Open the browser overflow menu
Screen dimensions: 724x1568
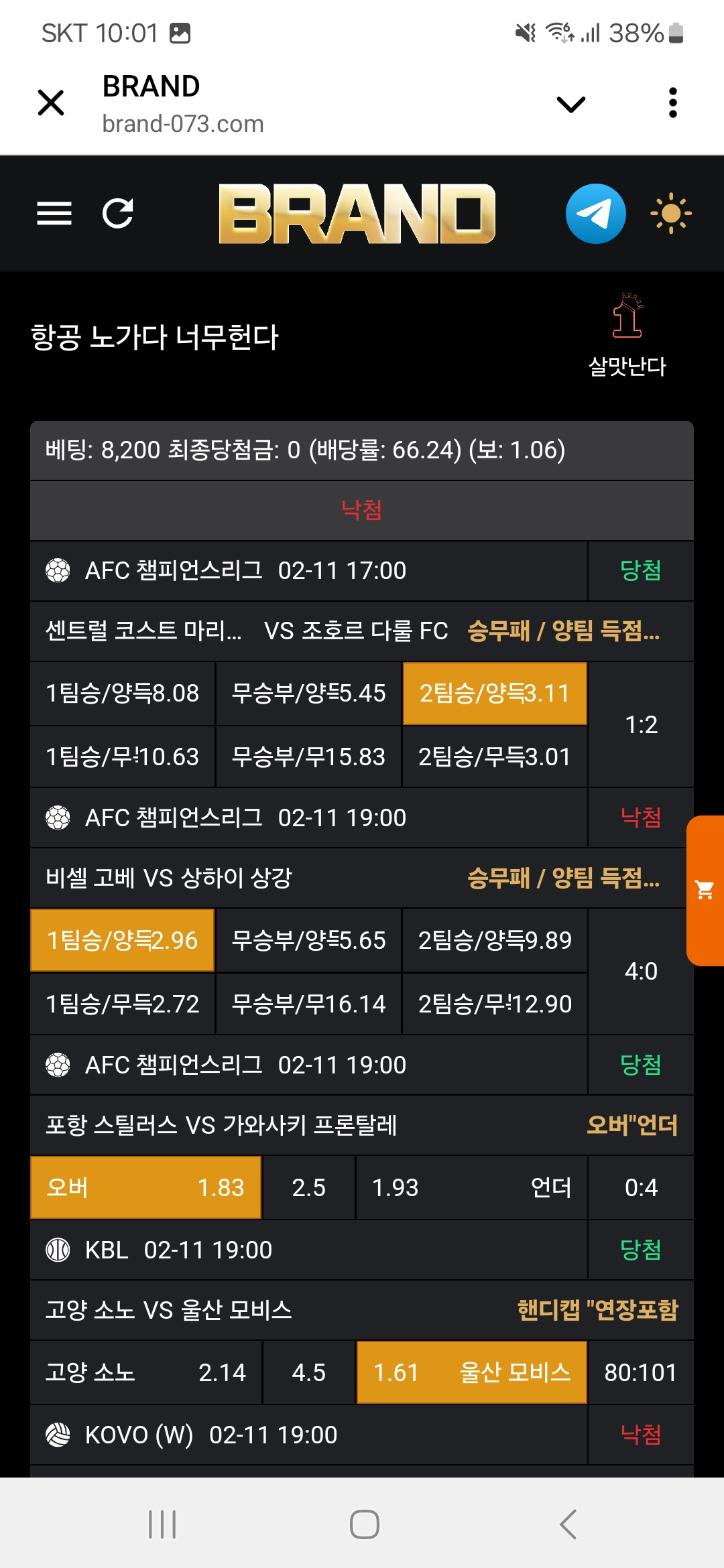pos(673,103)
